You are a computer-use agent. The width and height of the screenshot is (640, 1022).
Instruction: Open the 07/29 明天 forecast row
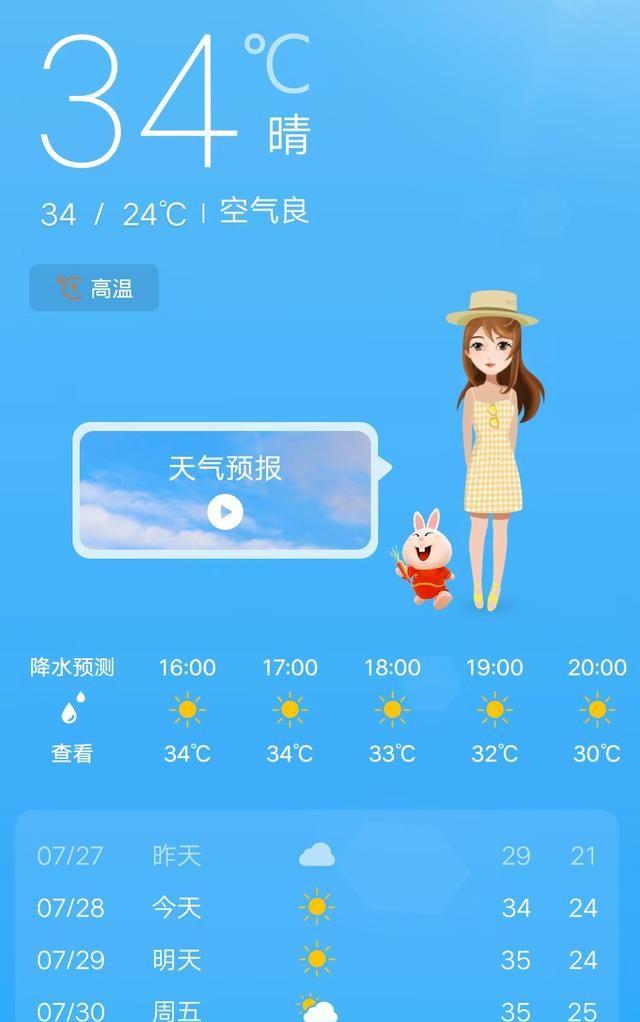tap(316, 960)
